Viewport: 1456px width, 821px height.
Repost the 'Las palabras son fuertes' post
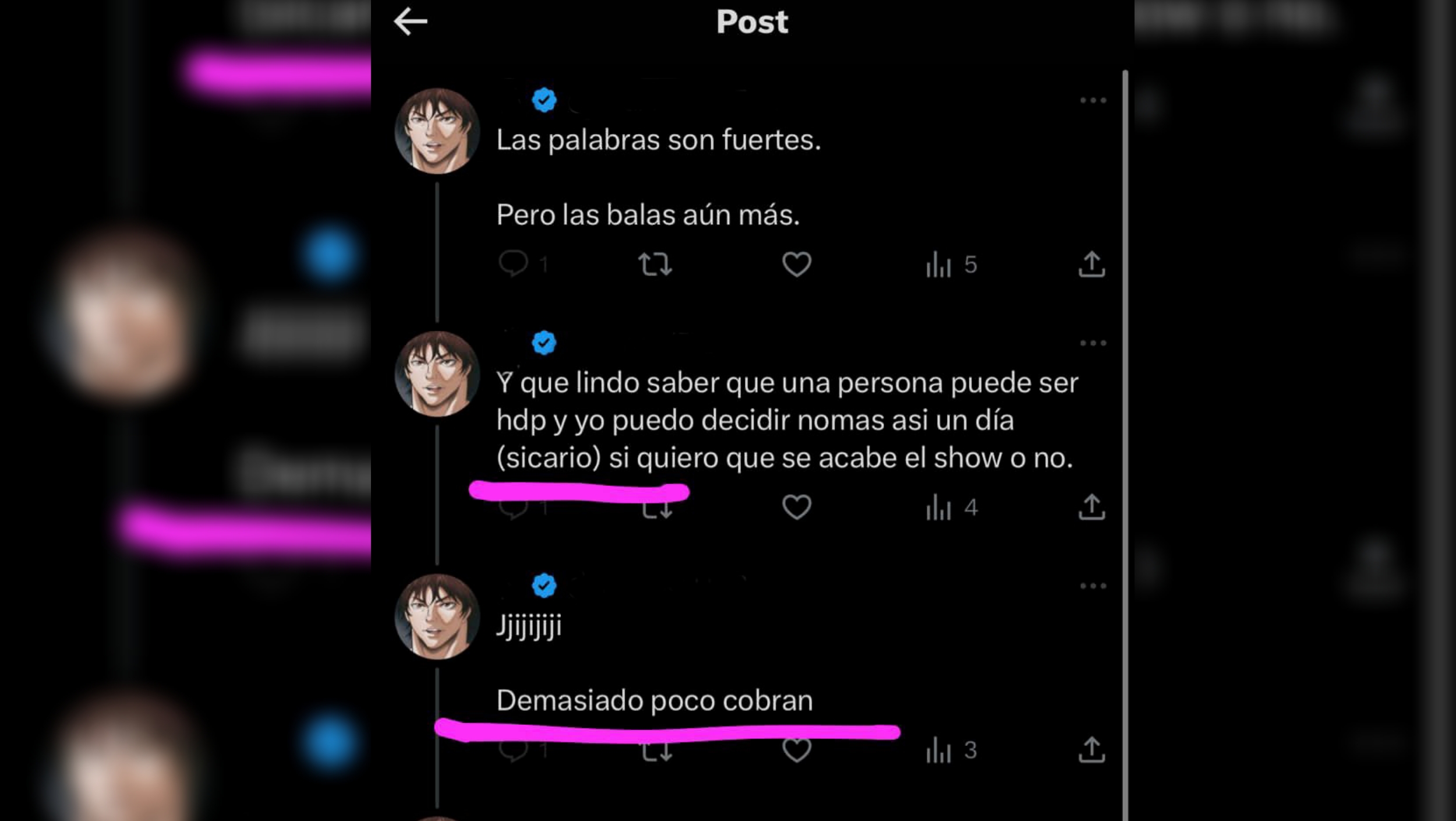click(x=655, y=265)
